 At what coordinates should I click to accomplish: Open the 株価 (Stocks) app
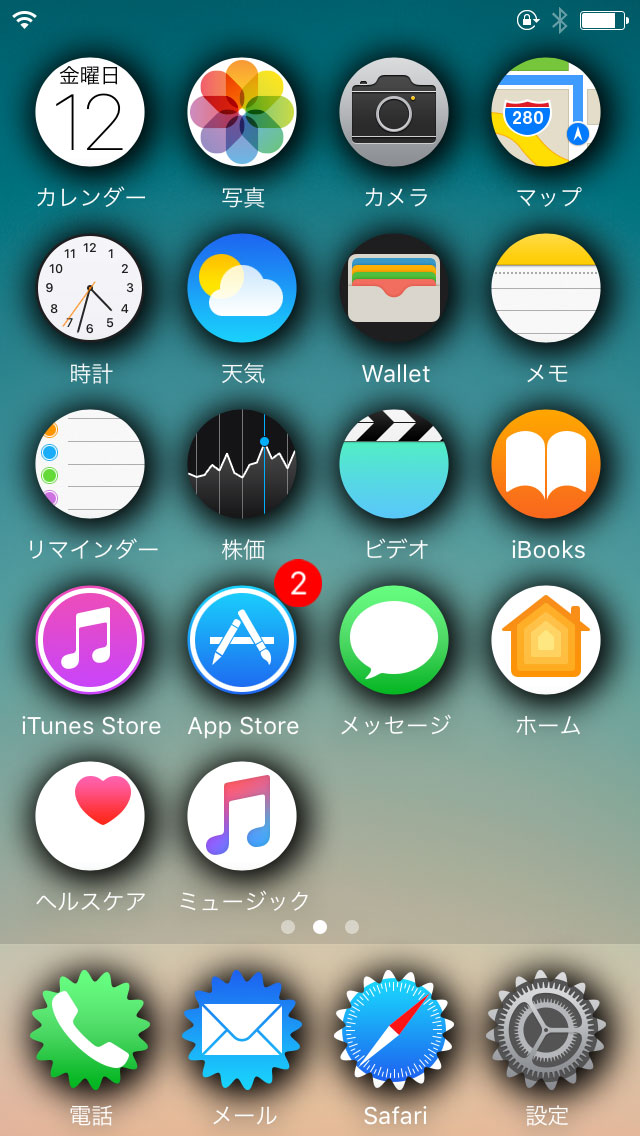pyautogui.click(x=242, y=464)
